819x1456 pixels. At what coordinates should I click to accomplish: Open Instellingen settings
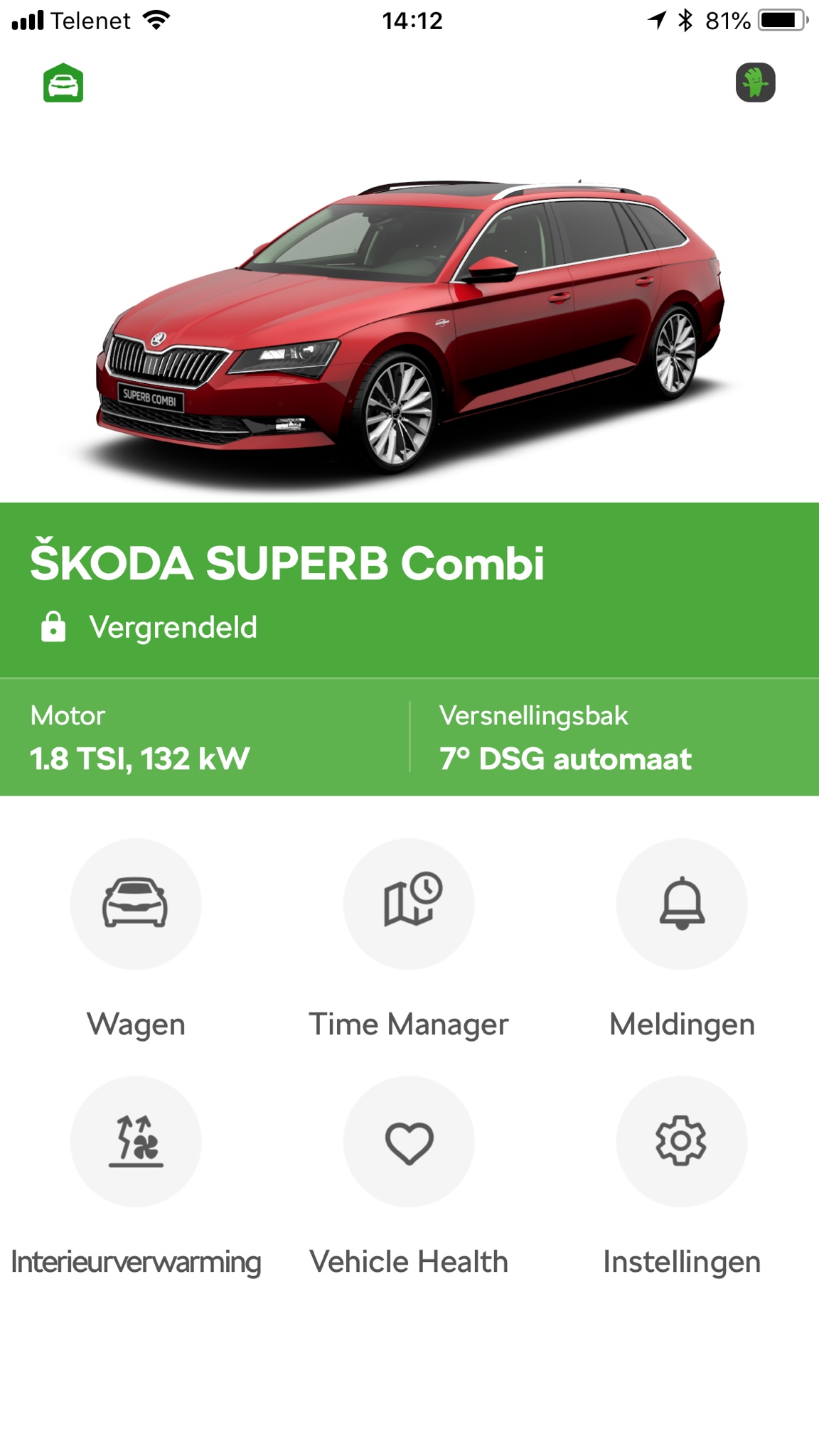681,1141
